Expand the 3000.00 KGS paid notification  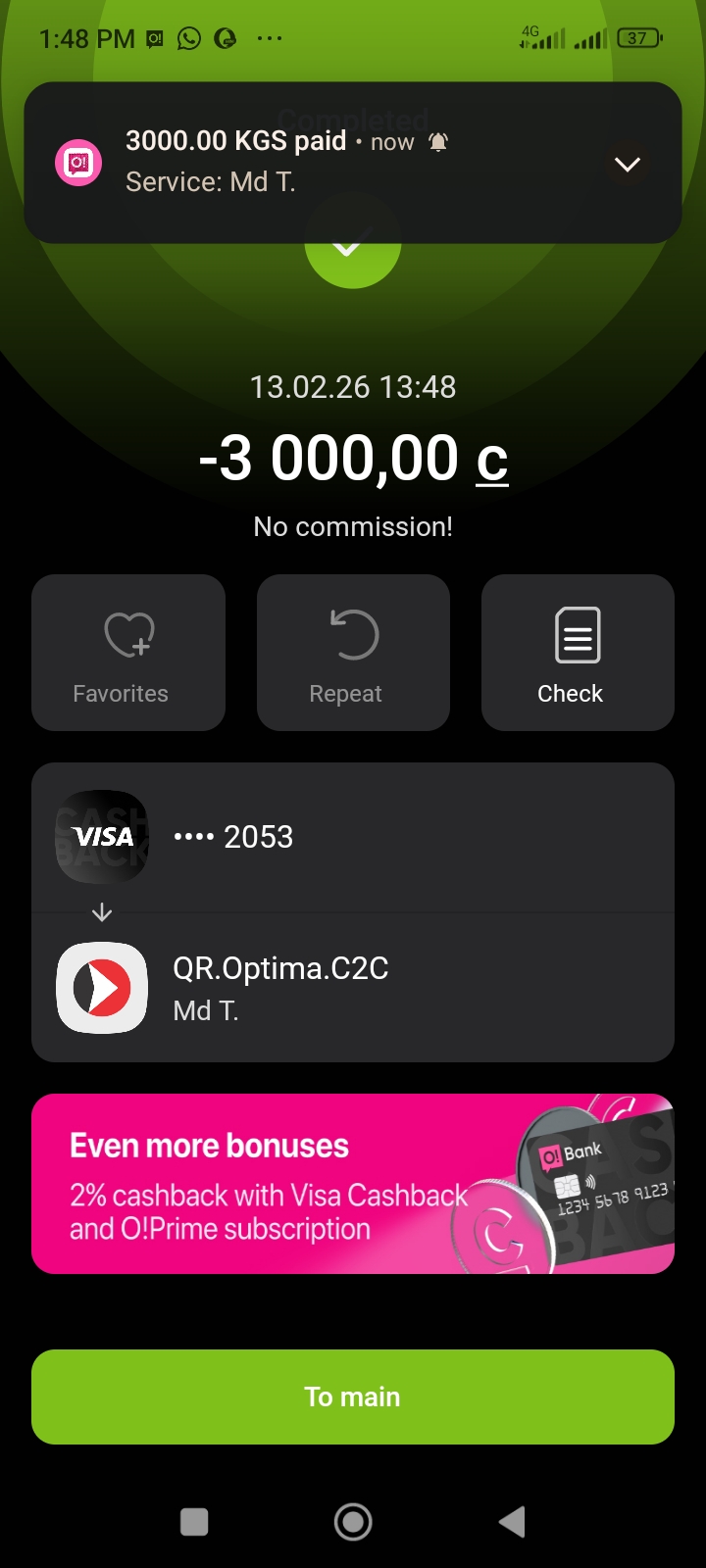[628, 164]
